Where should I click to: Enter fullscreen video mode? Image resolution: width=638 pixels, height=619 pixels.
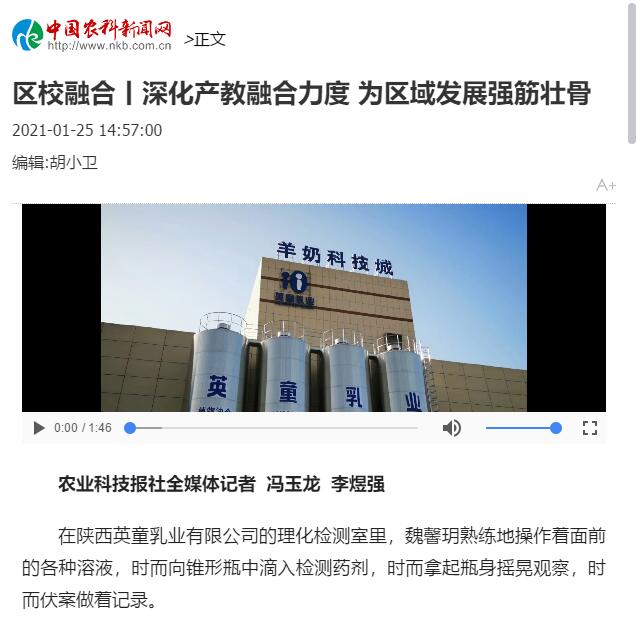pos(590,428)
